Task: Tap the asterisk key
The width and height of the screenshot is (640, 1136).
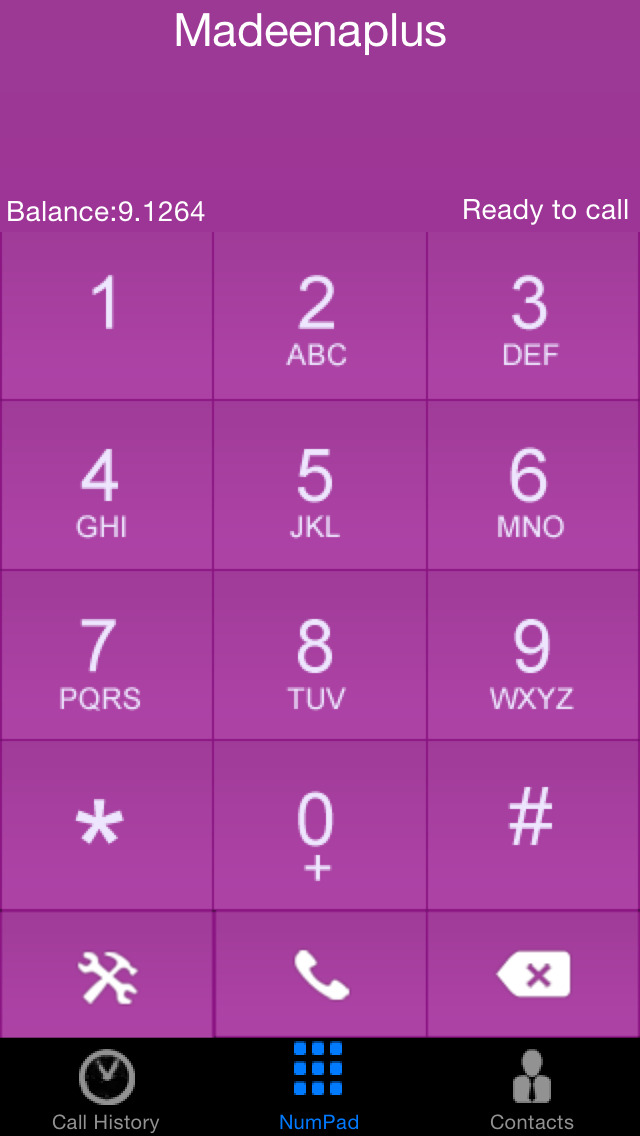Action: pos(106,826)
